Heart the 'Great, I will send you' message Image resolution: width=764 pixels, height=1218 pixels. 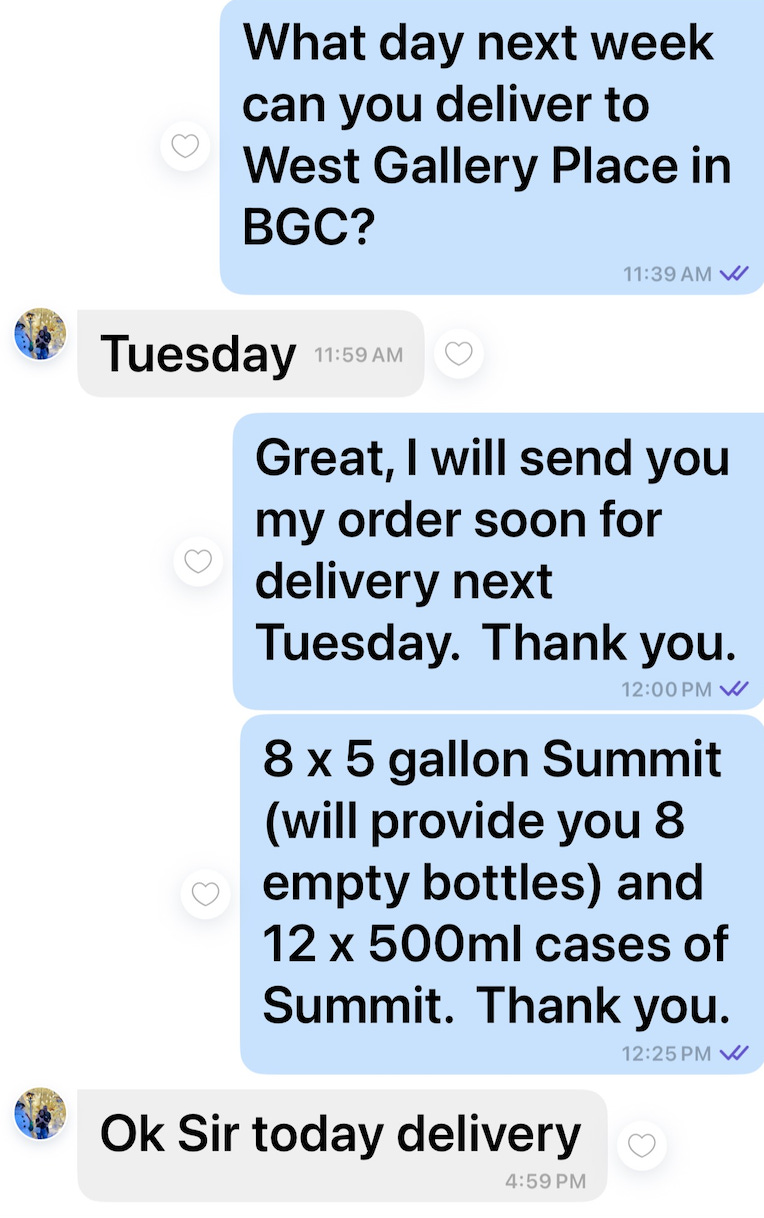(198, 561)
